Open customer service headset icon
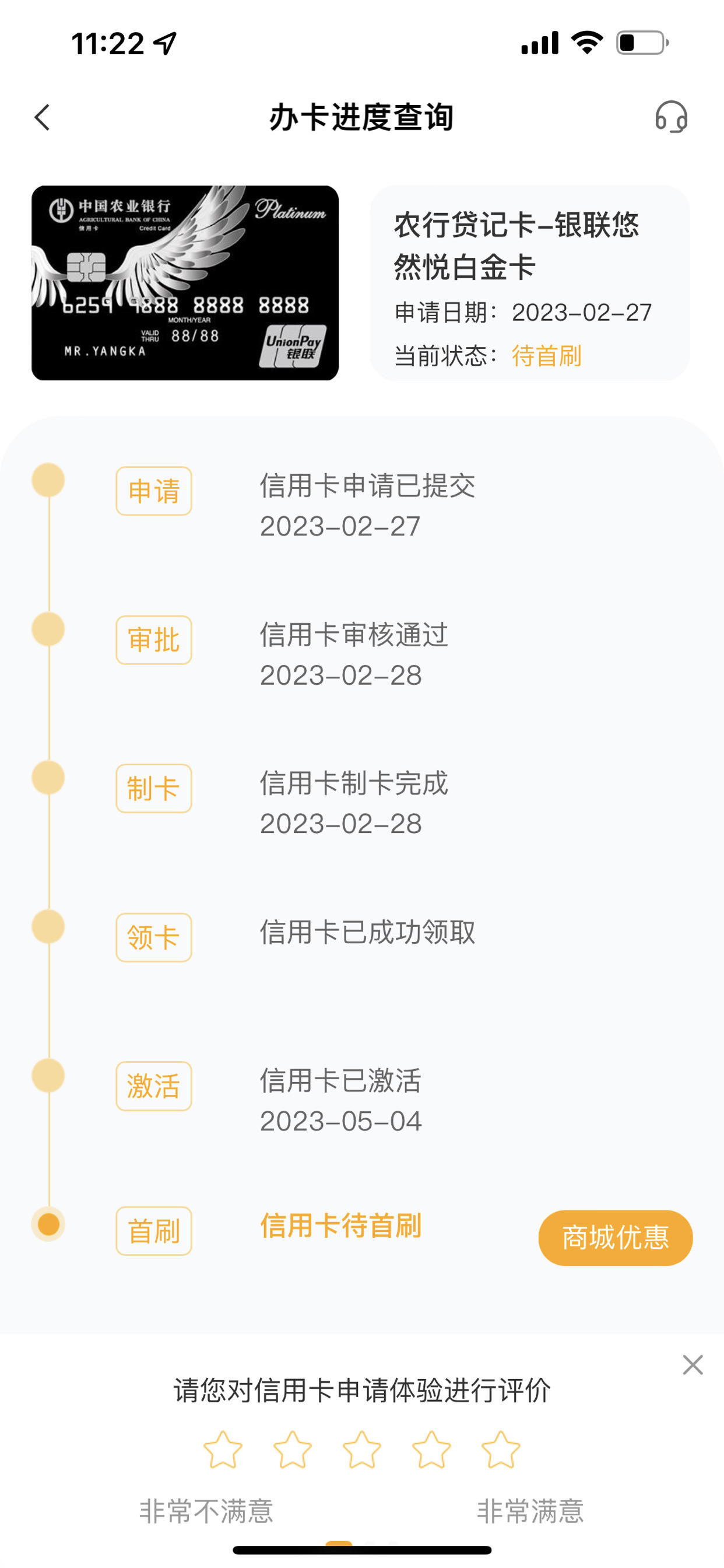This screenshot has height=1568, width=724. [x=671, y=117]
